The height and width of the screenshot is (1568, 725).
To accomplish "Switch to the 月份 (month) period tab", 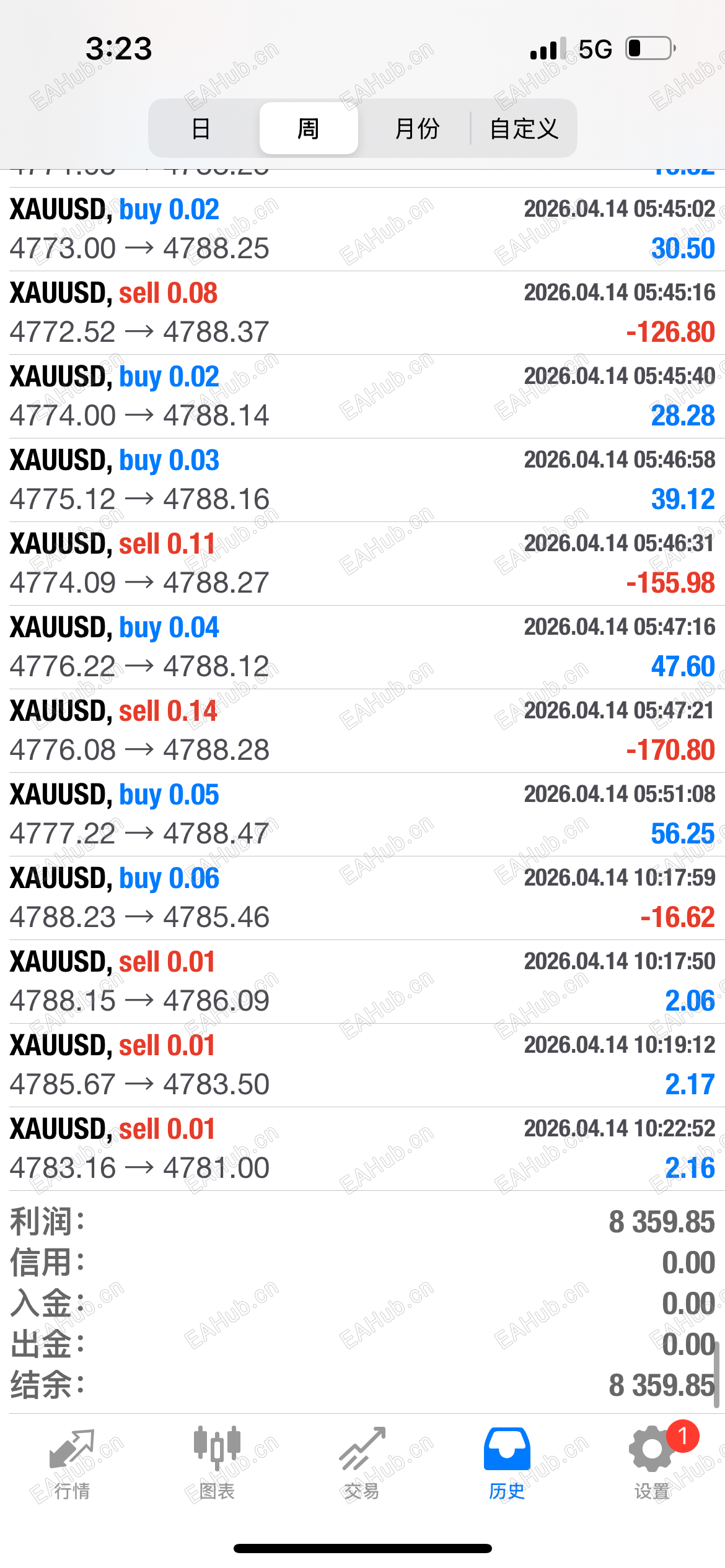I will pos(416,129).
